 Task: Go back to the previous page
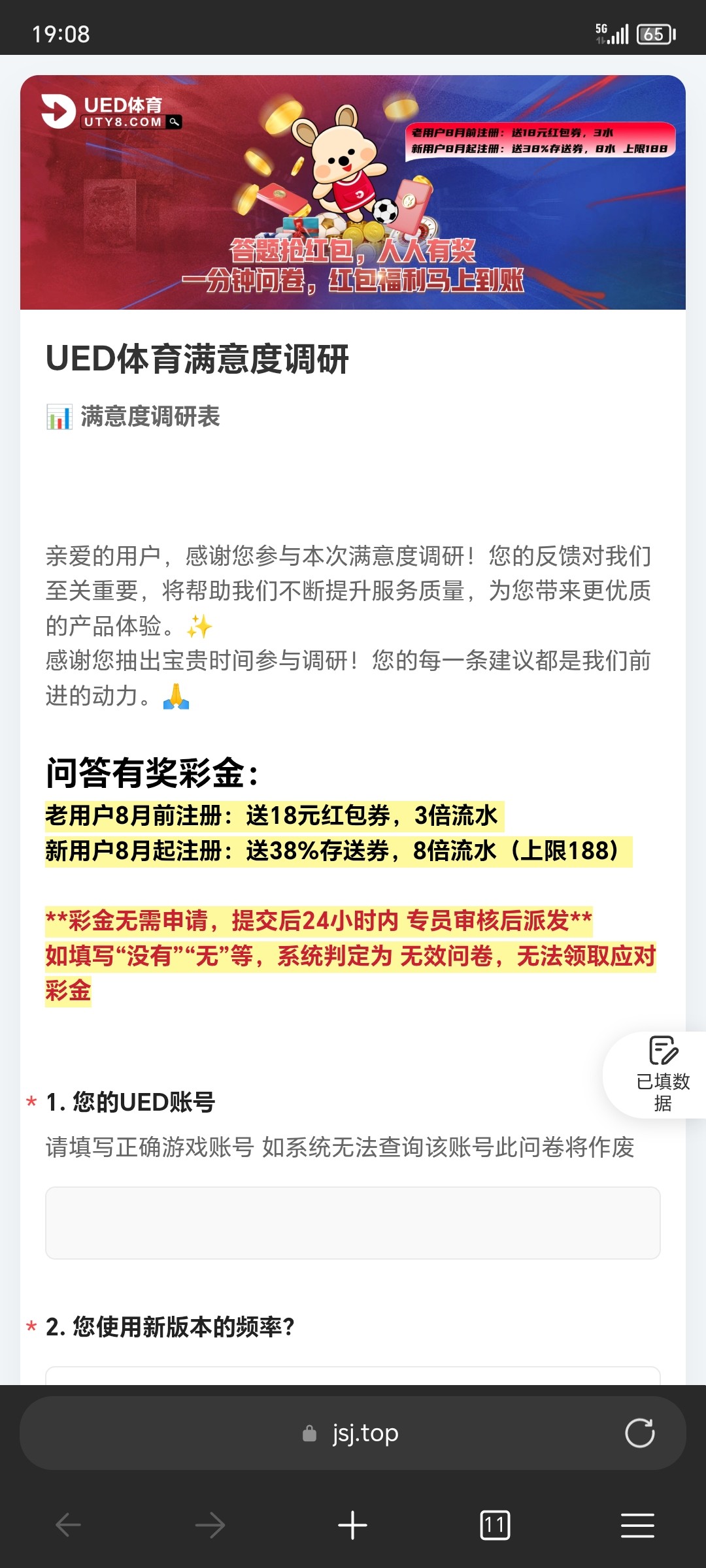[x=68, y=1526]
